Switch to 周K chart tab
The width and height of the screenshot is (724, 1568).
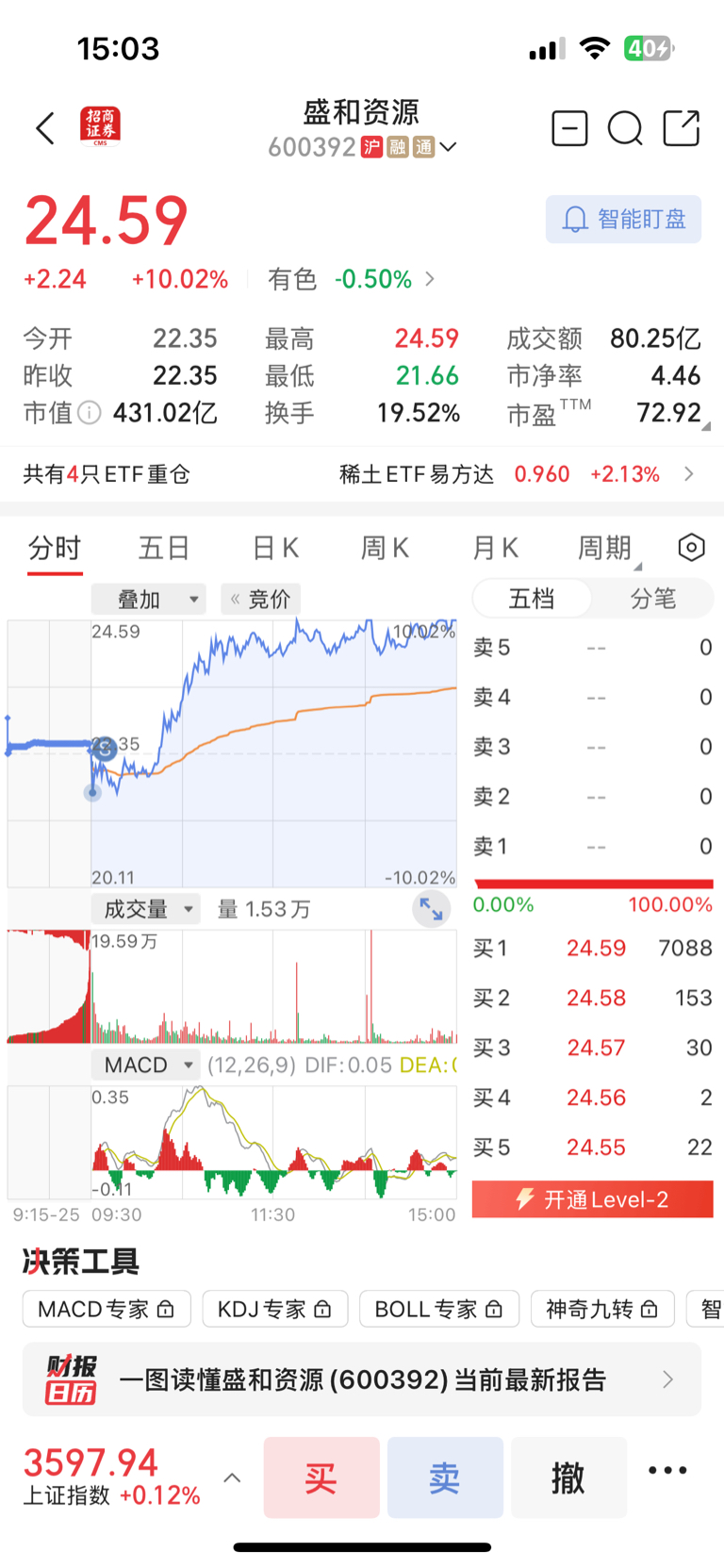(385, 548)
